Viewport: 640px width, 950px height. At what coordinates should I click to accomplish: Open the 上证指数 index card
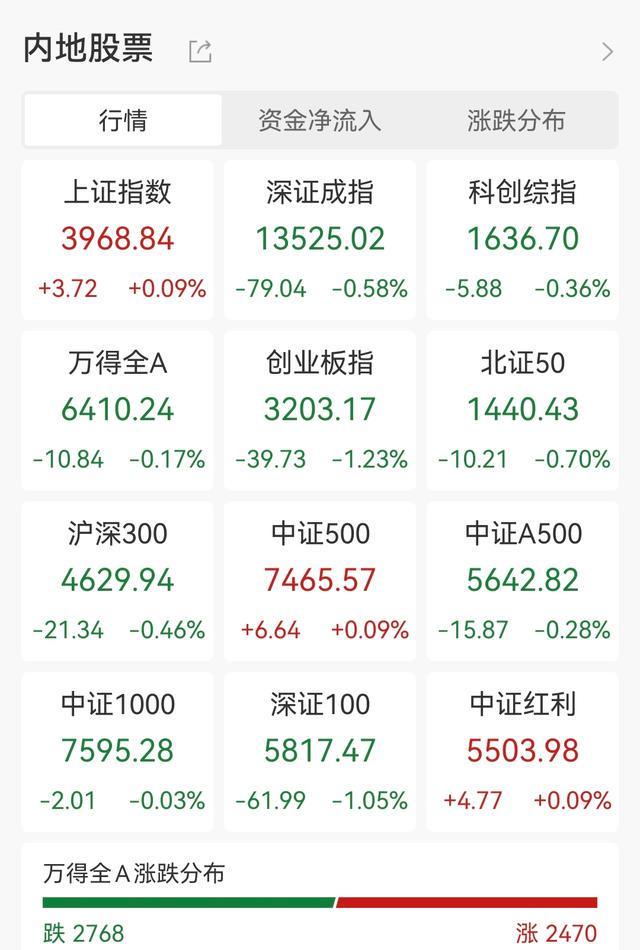tap(118, 240)
